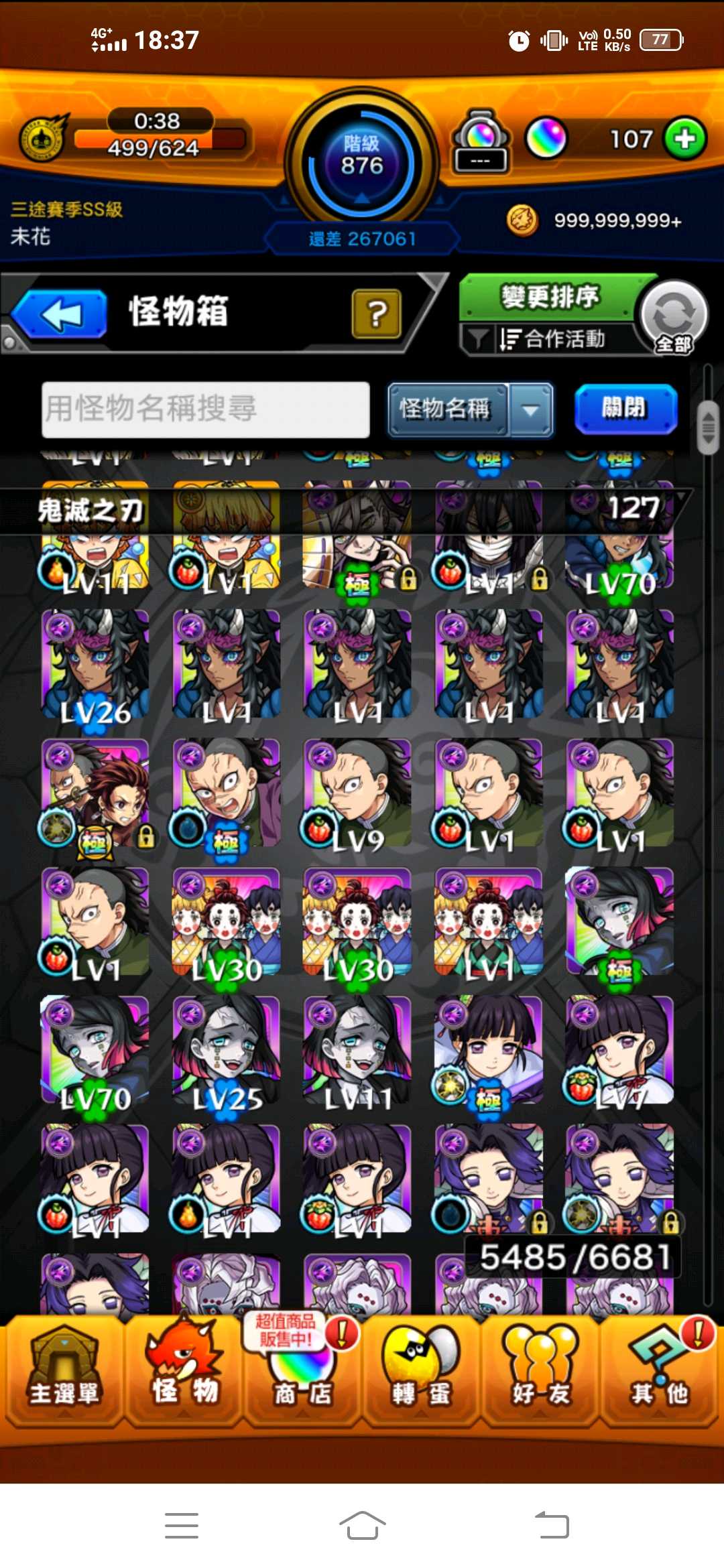Close search with the 關閉 button
724x1568 pixels.
click(x=625, y=409)
